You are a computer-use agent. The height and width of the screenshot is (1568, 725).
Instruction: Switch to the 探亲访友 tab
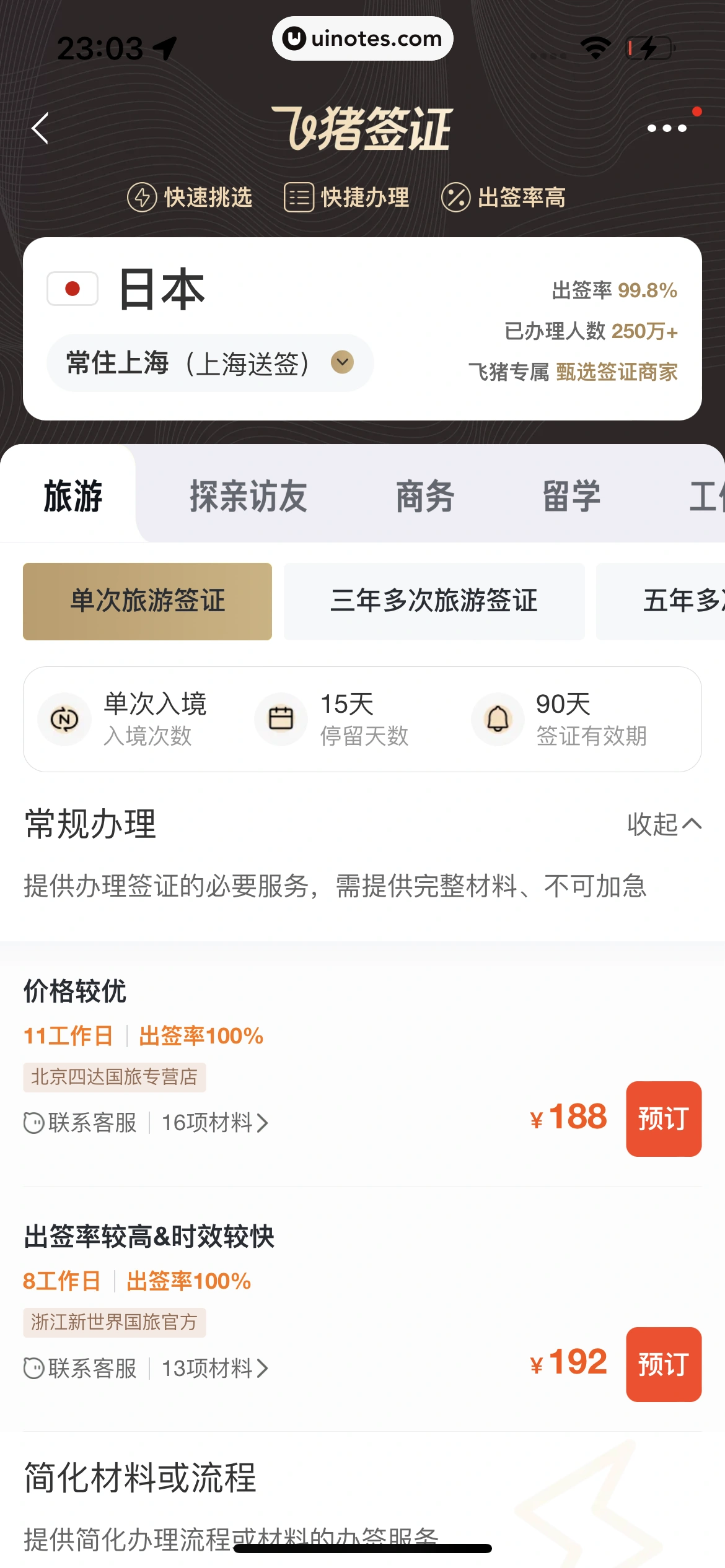[x=248, y=497]
